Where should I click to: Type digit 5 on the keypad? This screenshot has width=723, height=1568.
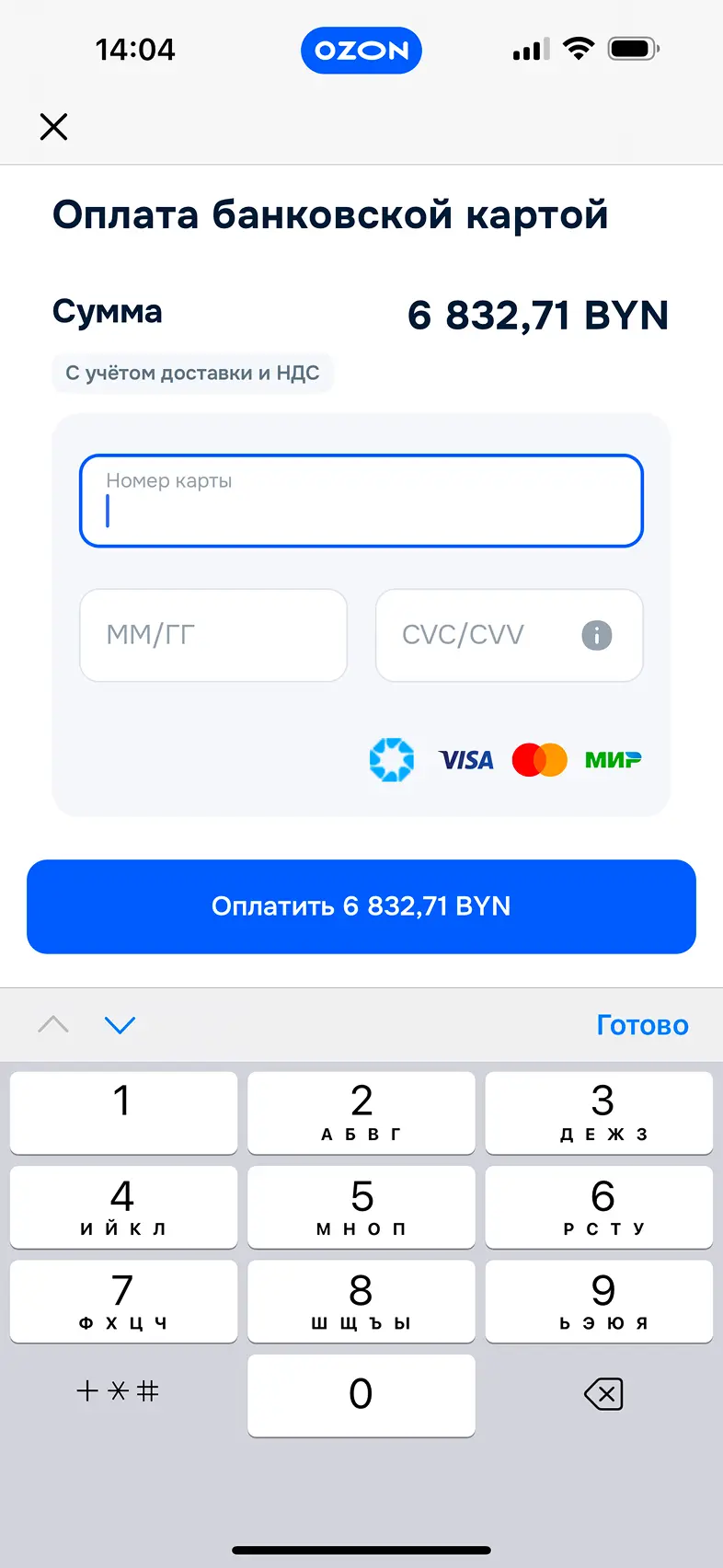pyautogui.click(x=361, y=1206)
